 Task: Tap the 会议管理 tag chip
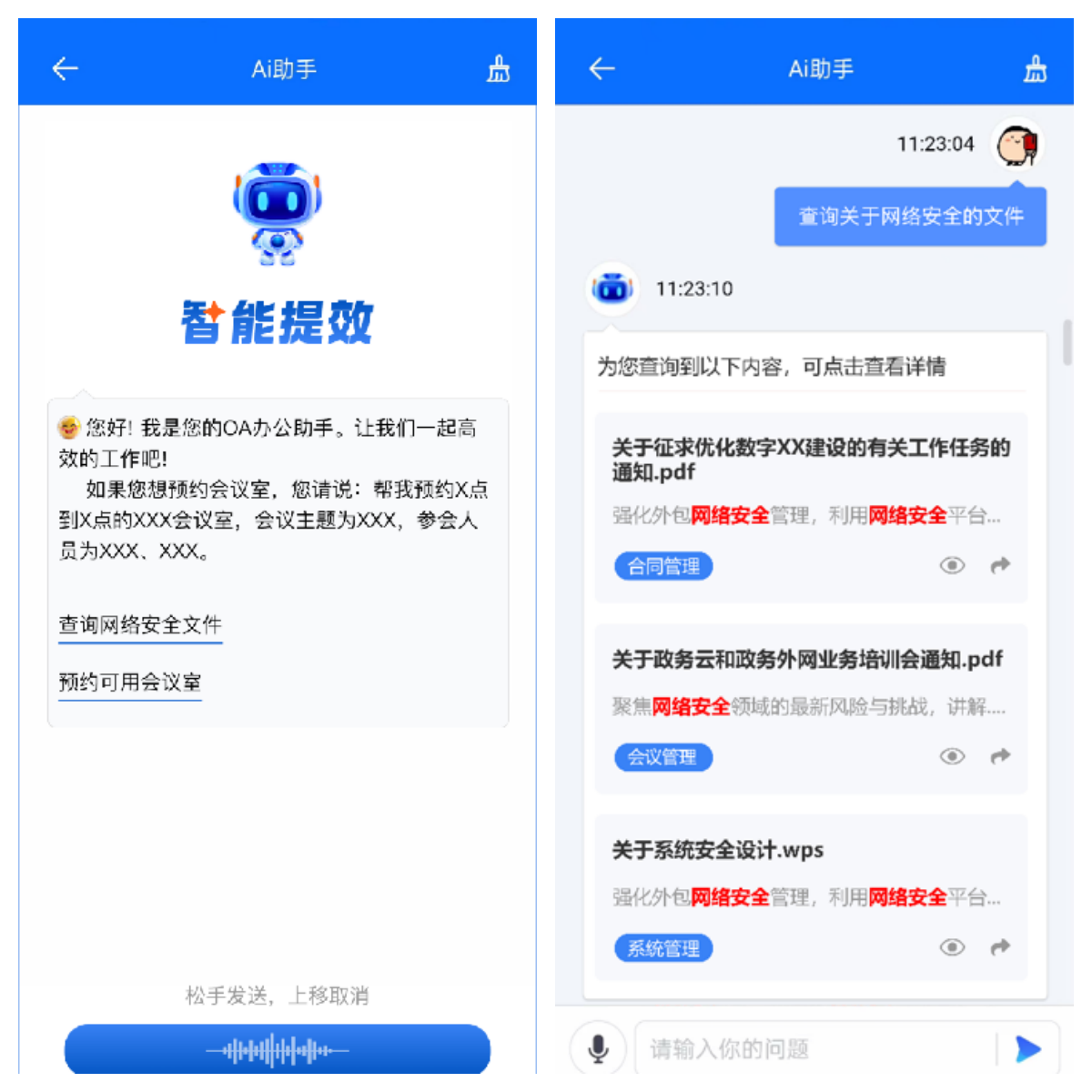(662, 757)
